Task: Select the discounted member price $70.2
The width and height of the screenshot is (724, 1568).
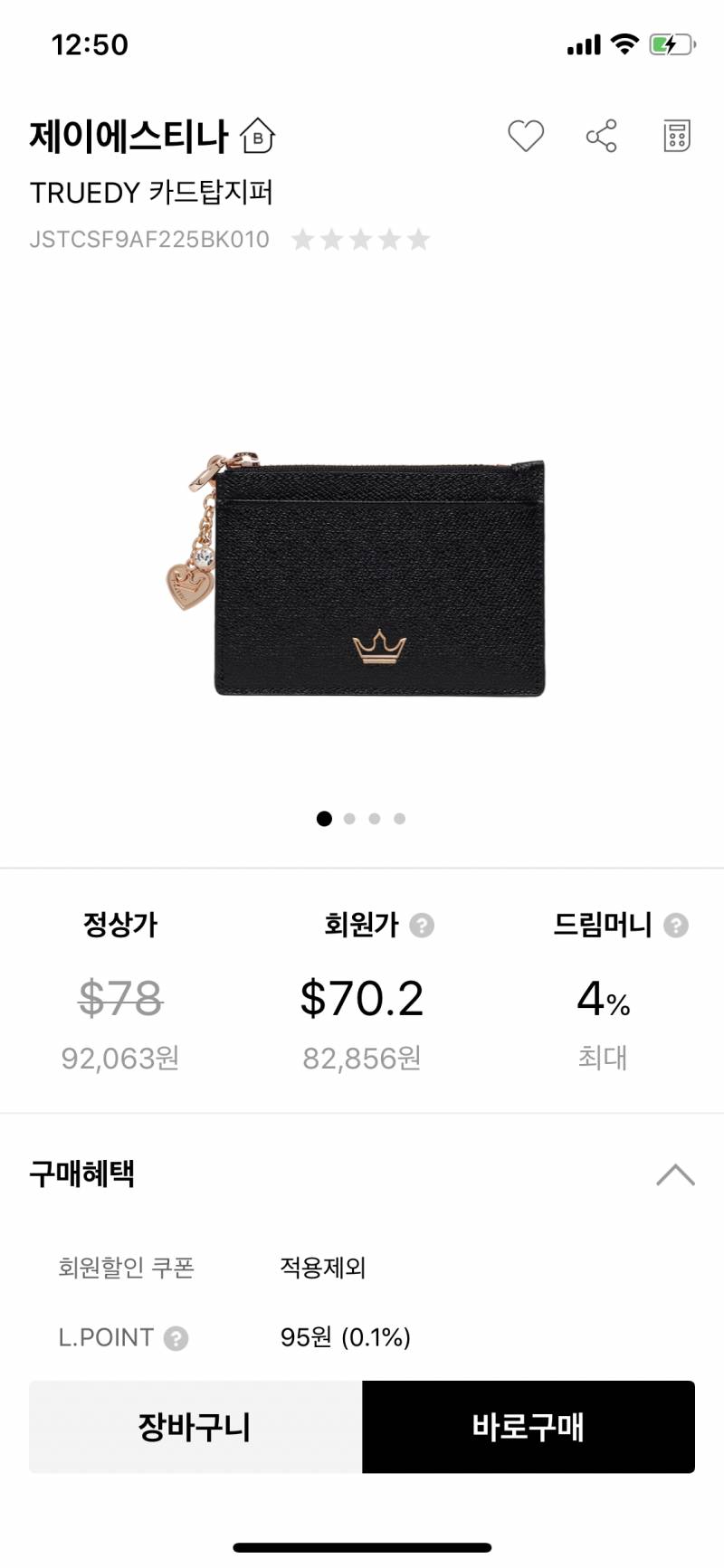Action: point(361,998)
